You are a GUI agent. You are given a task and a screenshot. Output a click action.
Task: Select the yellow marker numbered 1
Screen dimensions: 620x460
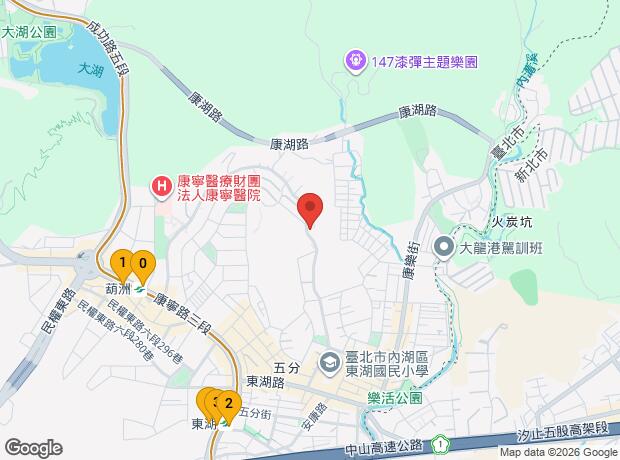tap(122, 265)
